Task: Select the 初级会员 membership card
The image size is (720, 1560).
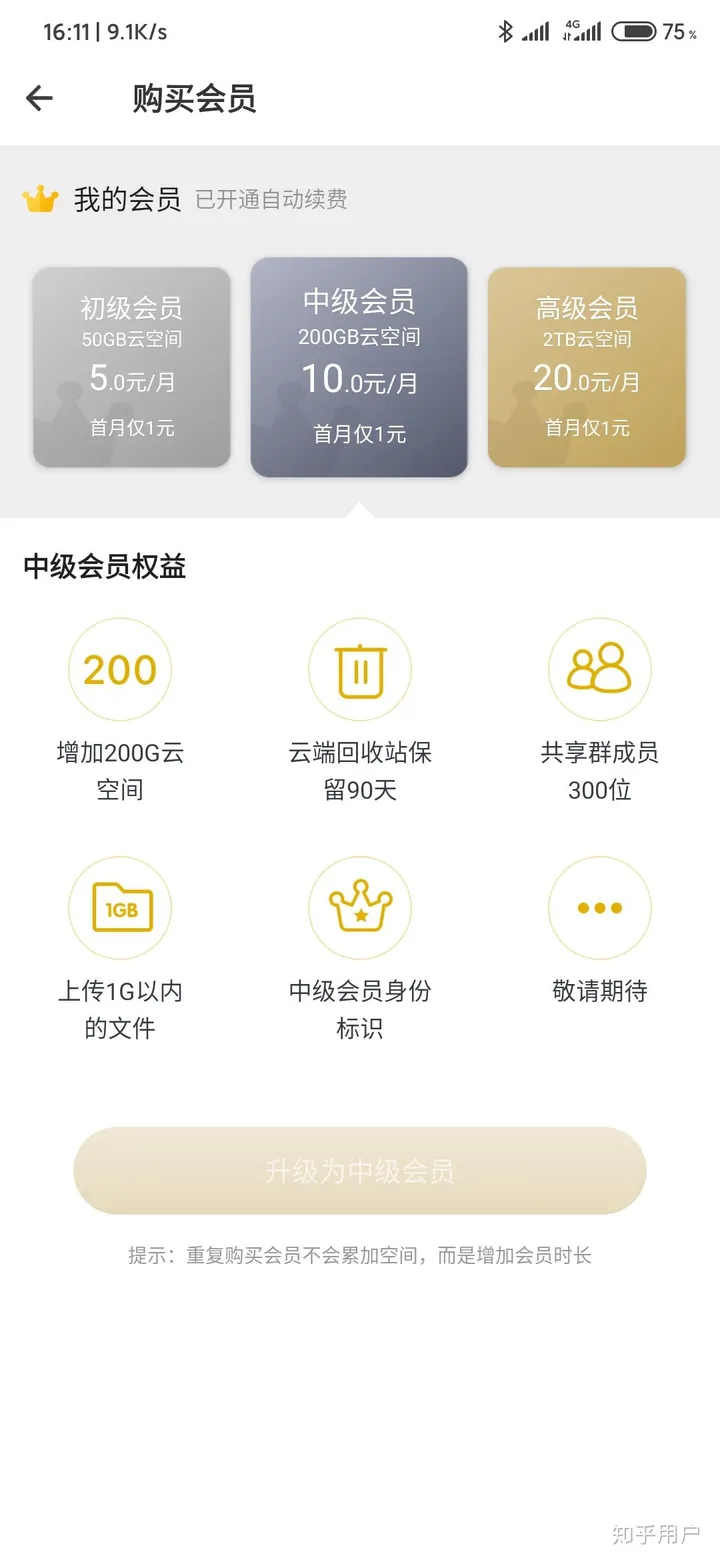Action: click(131, 366)
